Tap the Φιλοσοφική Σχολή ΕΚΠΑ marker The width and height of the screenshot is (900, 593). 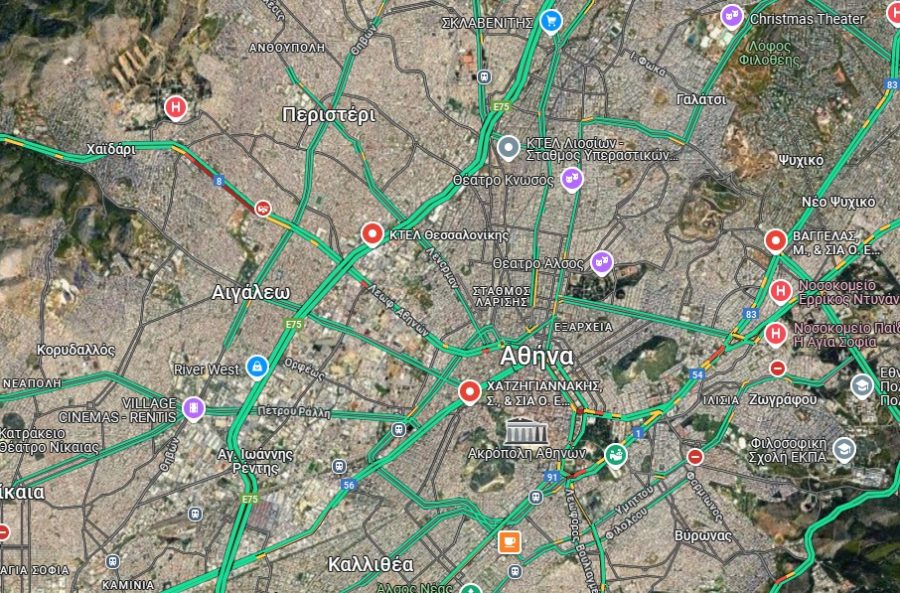coord(844,449)
